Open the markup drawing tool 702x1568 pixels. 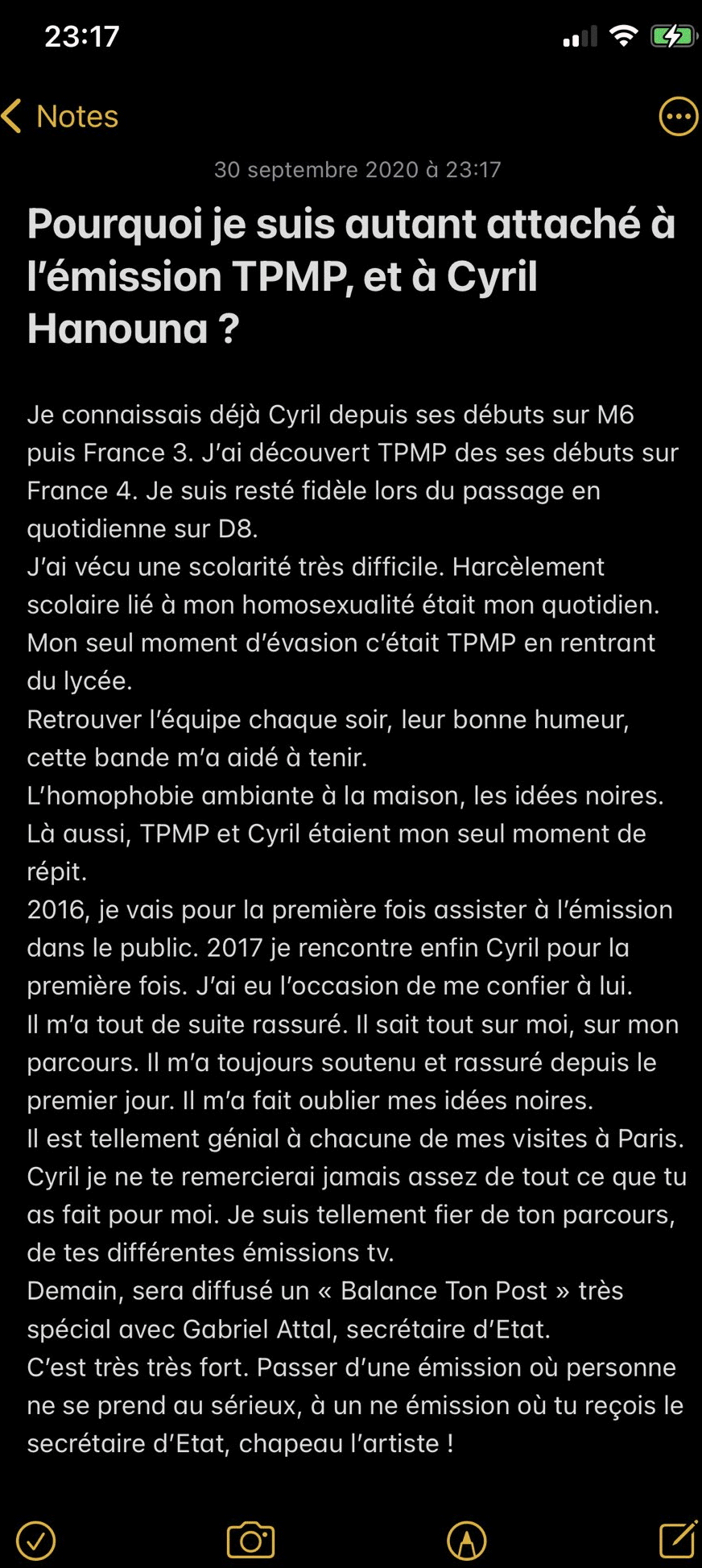(x=466, y=1540)
